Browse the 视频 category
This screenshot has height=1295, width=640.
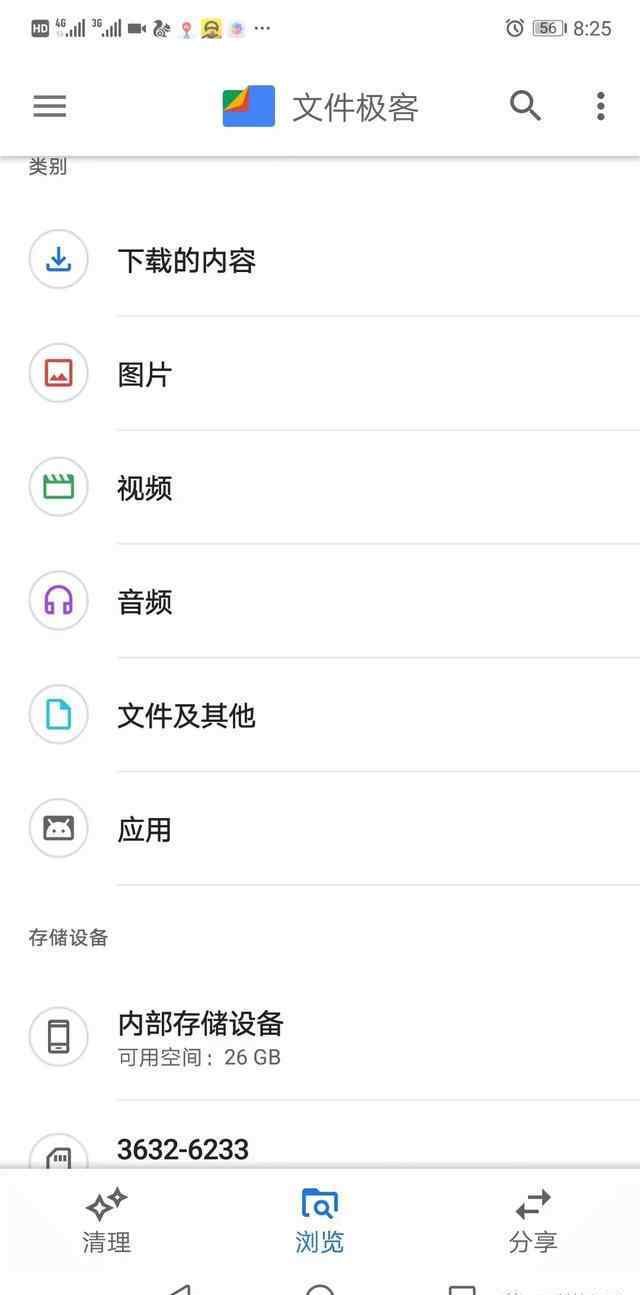click(320, 488)
